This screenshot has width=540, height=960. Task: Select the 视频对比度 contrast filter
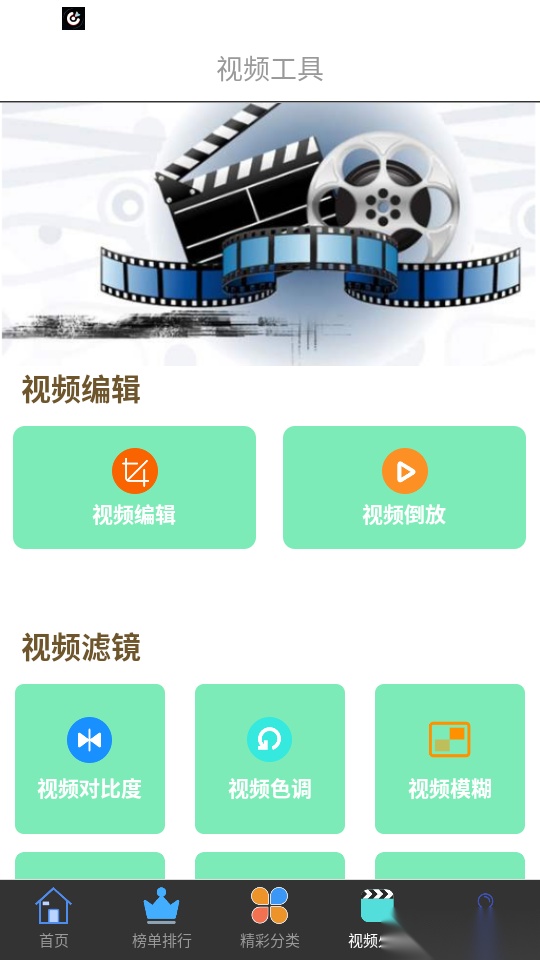tap(90, 759)
